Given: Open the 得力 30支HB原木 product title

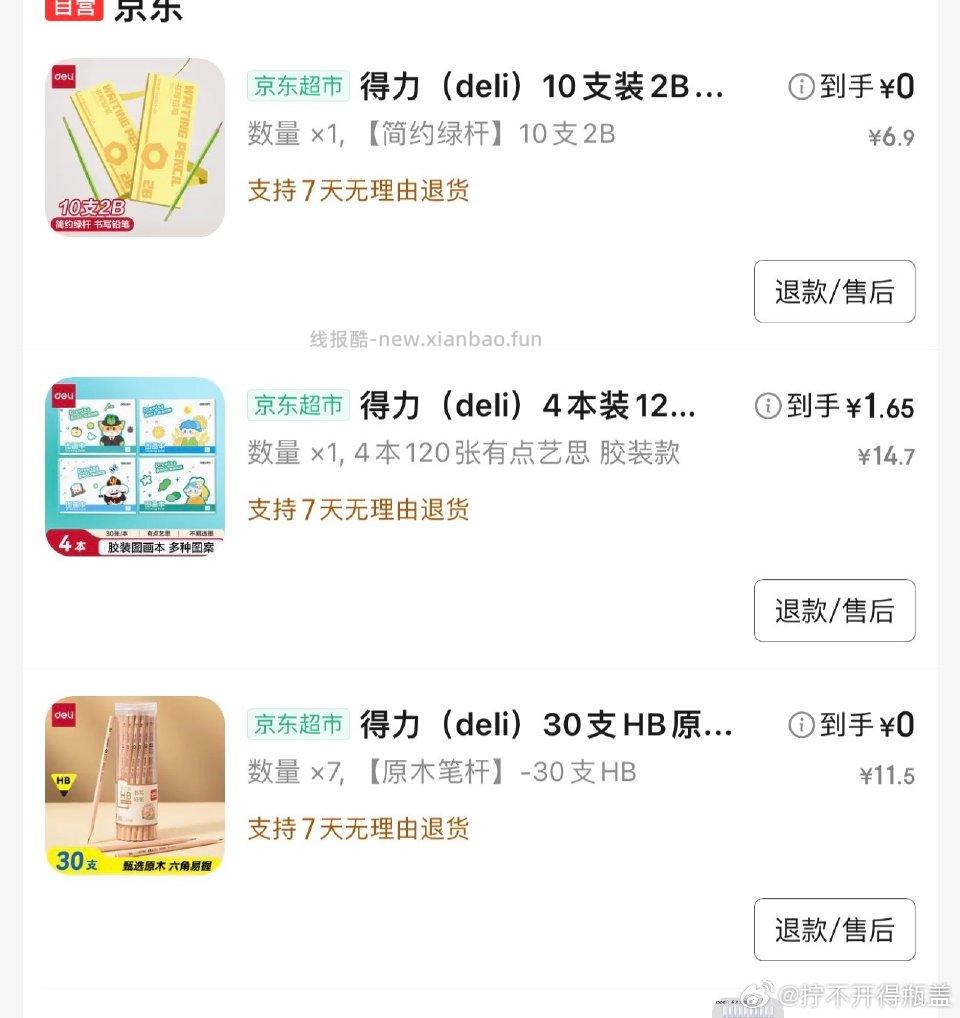Looking at the screenshot, I should tap(546, 725).
